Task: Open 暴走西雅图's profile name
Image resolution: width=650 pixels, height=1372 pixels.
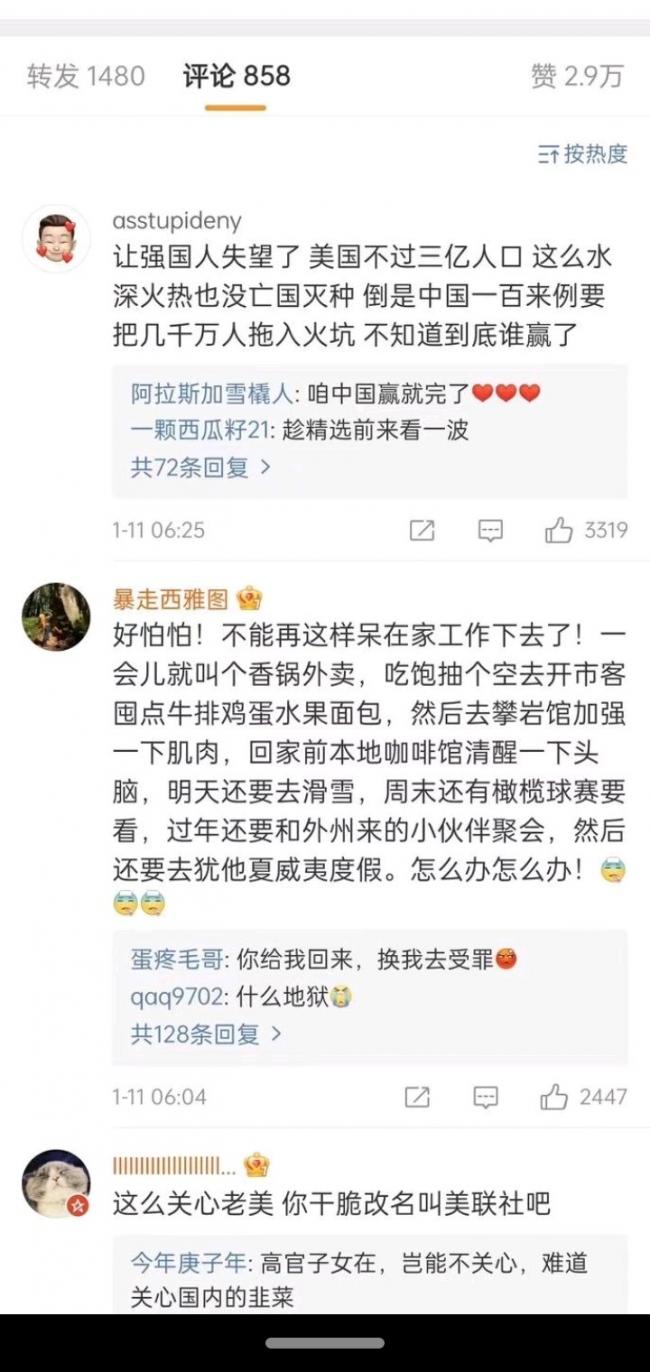Action: tap(171, 600)
